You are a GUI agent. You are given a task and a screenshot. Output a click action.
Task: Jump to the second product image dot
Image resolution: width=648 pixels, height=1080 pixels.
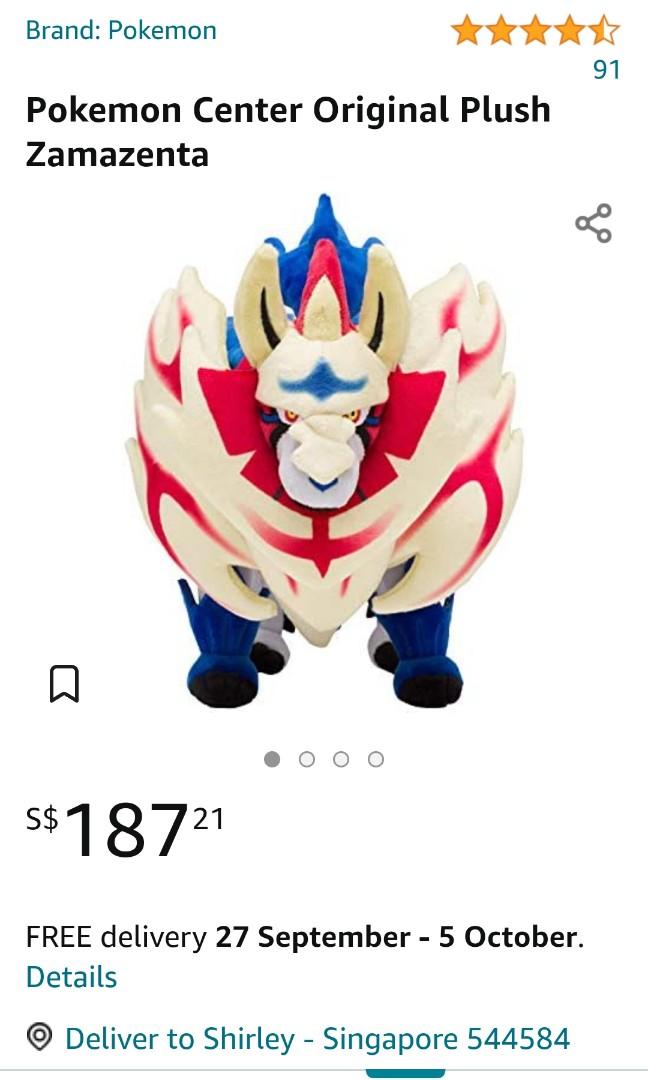tap(307, 759)
